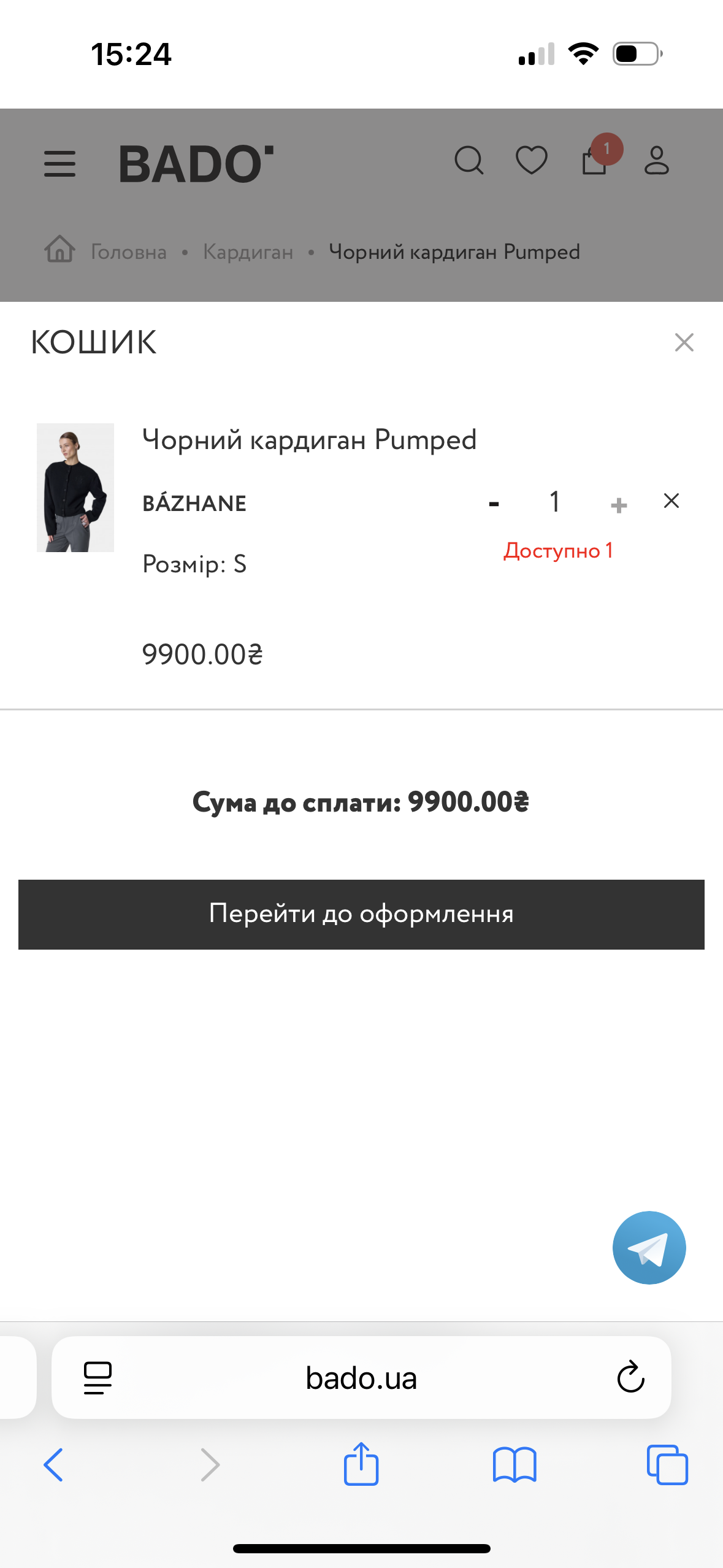Viewport: 723px width, 1568px height.
Task: Reload the bado.ua page
Action: [x=630, y=1378]
